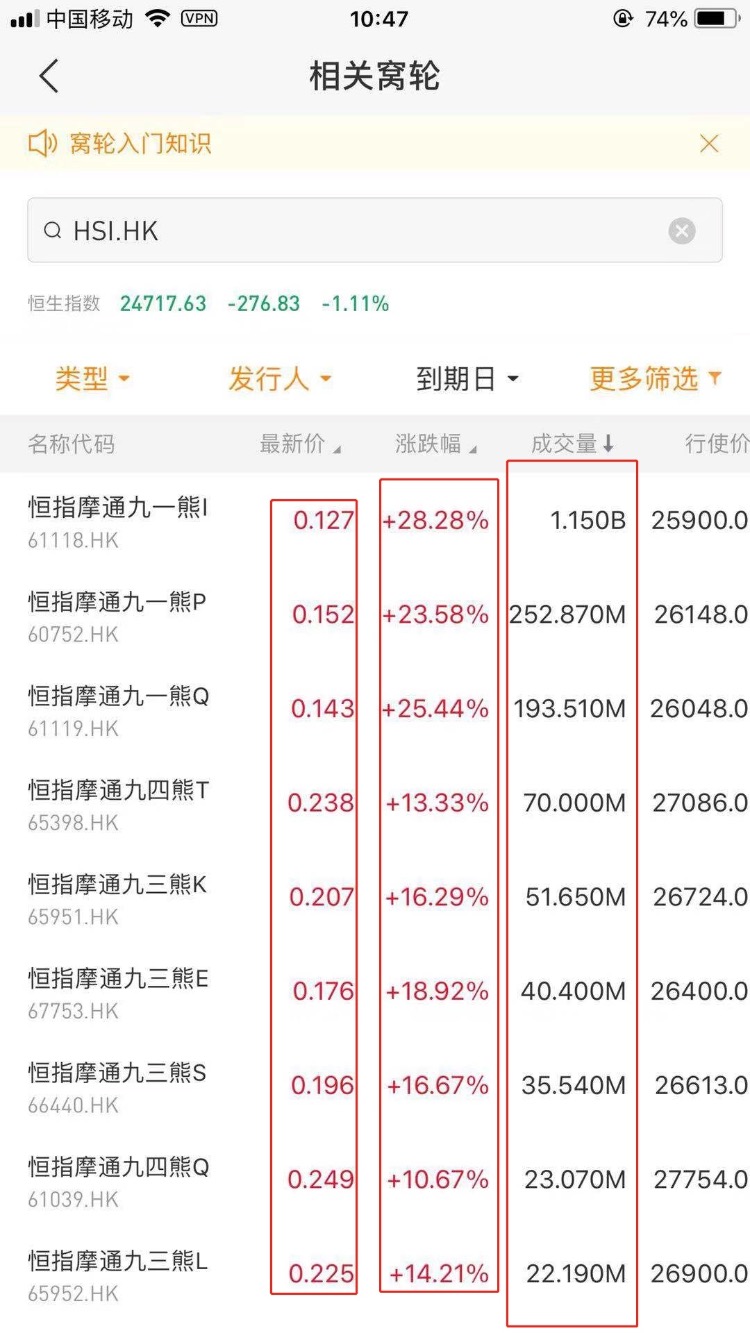Open warrant 恒指摩通九一熊Q 61119.HK

click(375, 708)
